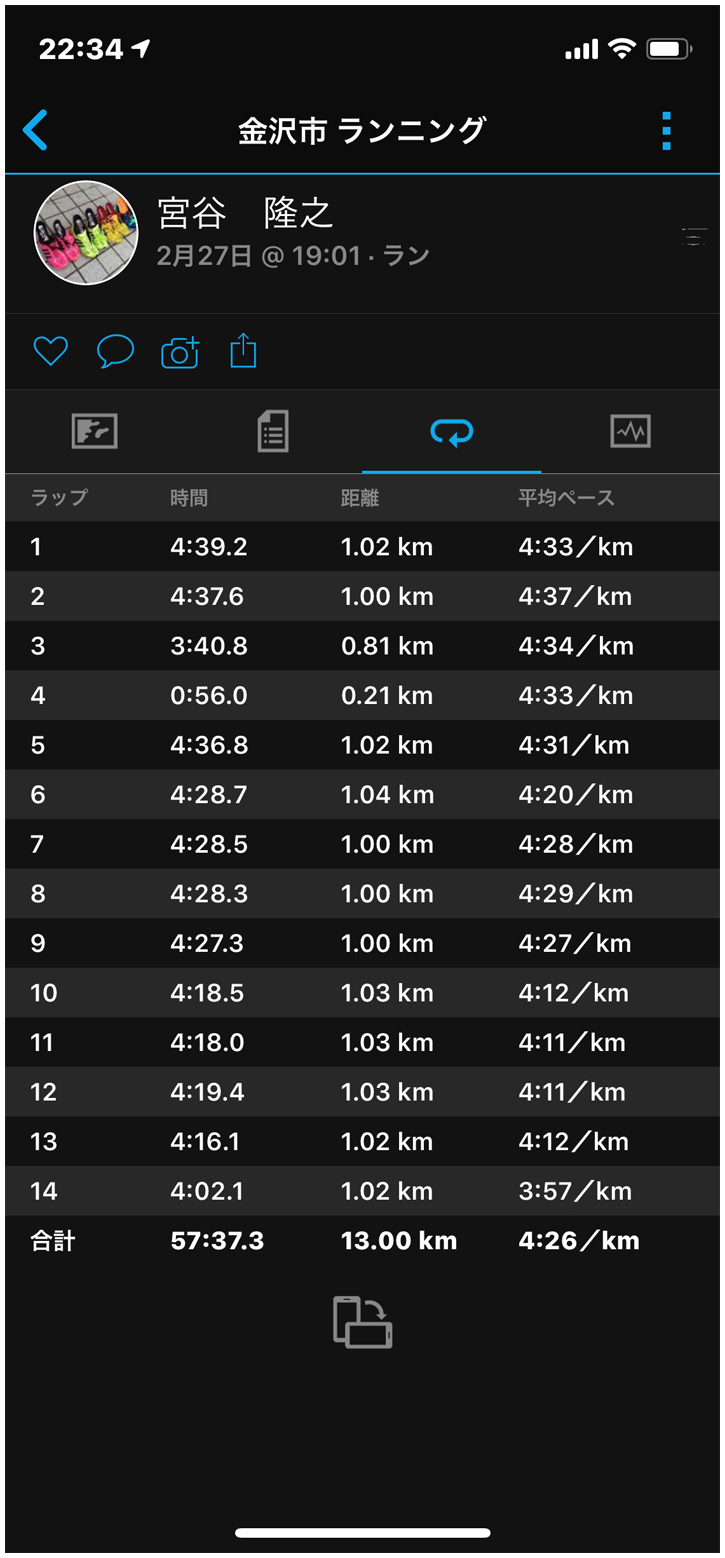Image resolution: width=725 pixels, height=1558 pixels.
Task: Select the laps tab
Action: click(x=452, y=432)
